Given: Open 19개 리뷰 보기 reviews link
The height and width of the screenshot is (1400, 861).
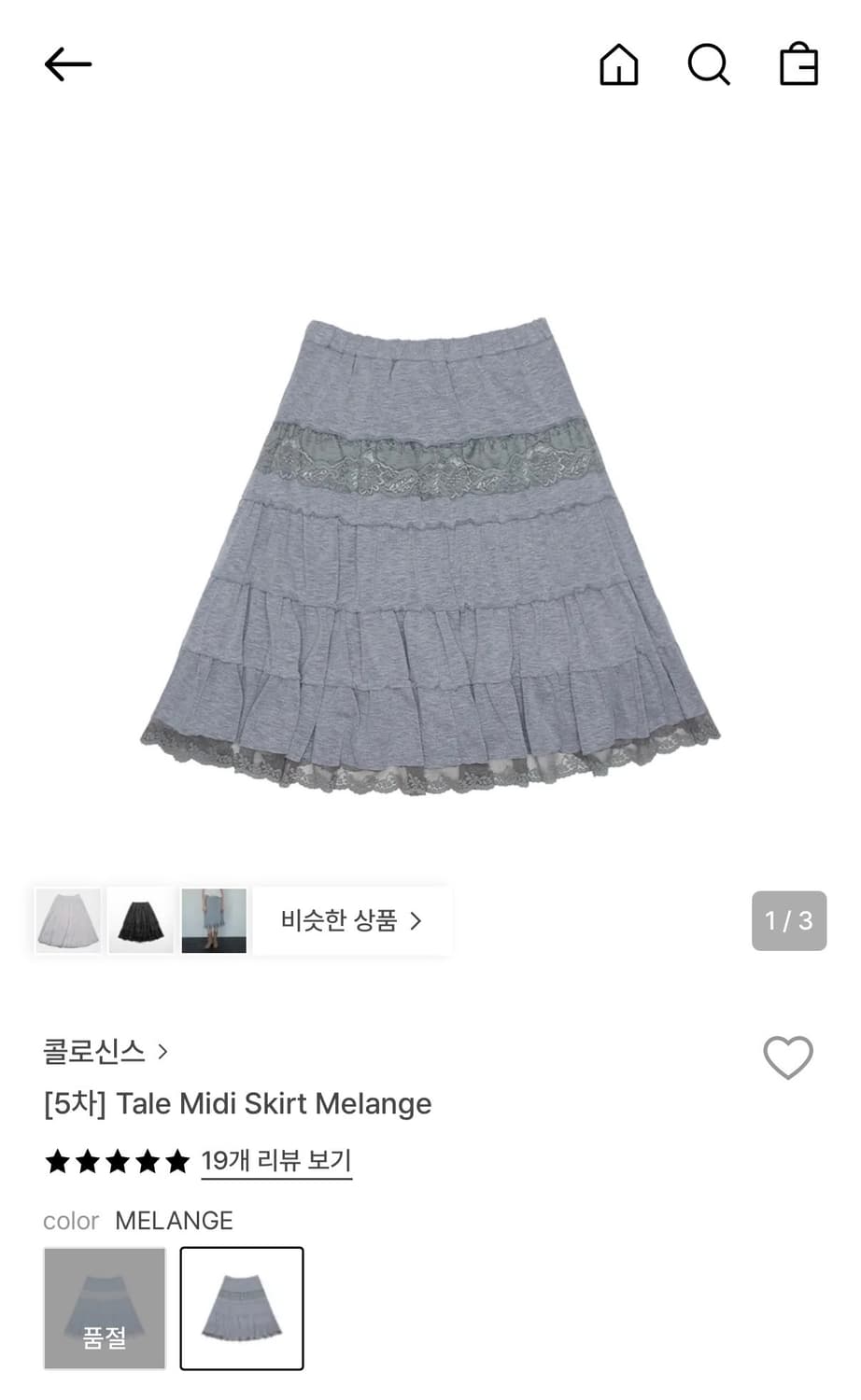Looking at the screenshot, I should [275, 1160].
